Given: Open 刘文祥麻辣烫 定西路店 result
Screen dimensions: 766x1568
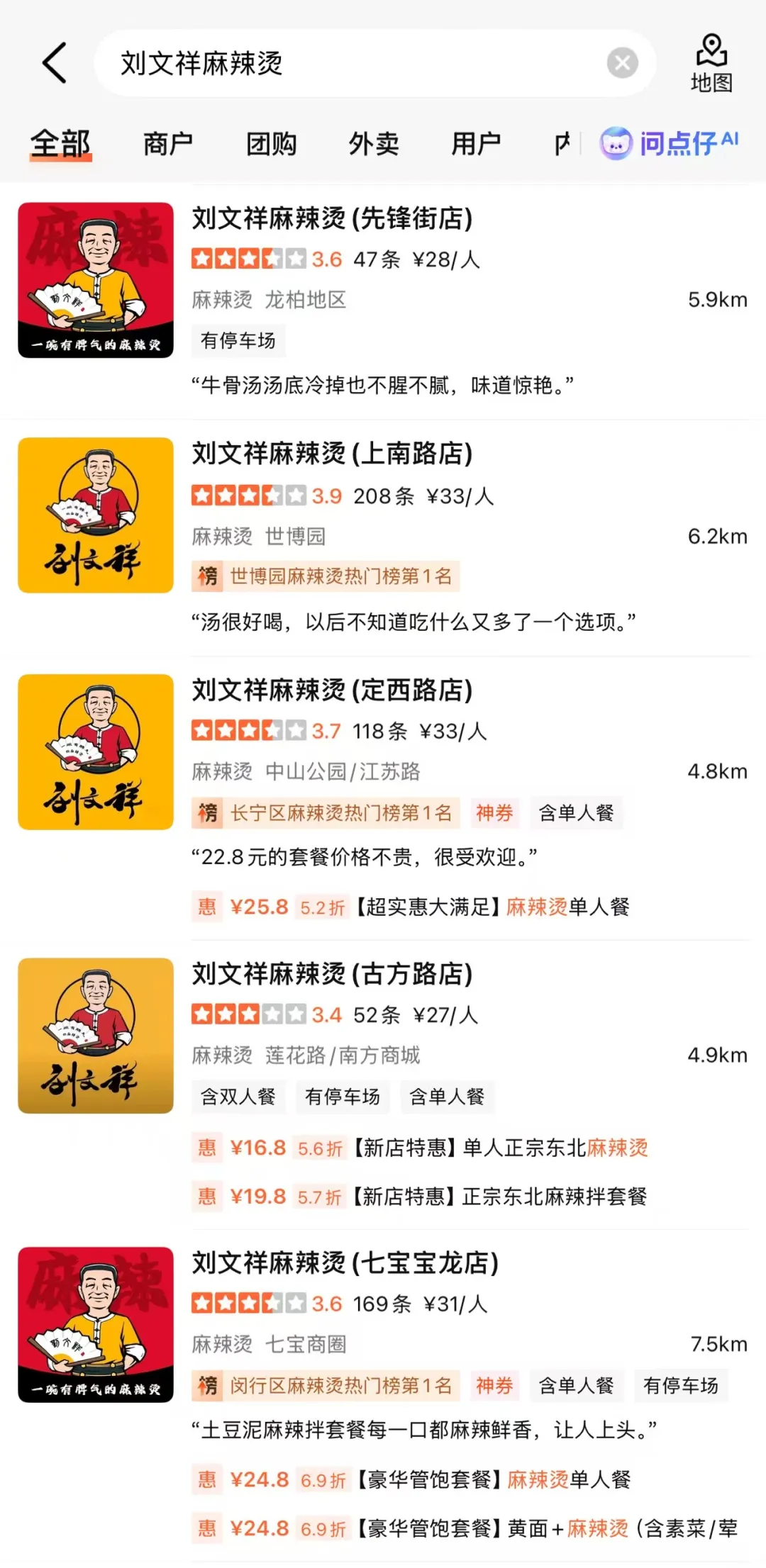Looking at the screenshot, I should coord(332,690).
